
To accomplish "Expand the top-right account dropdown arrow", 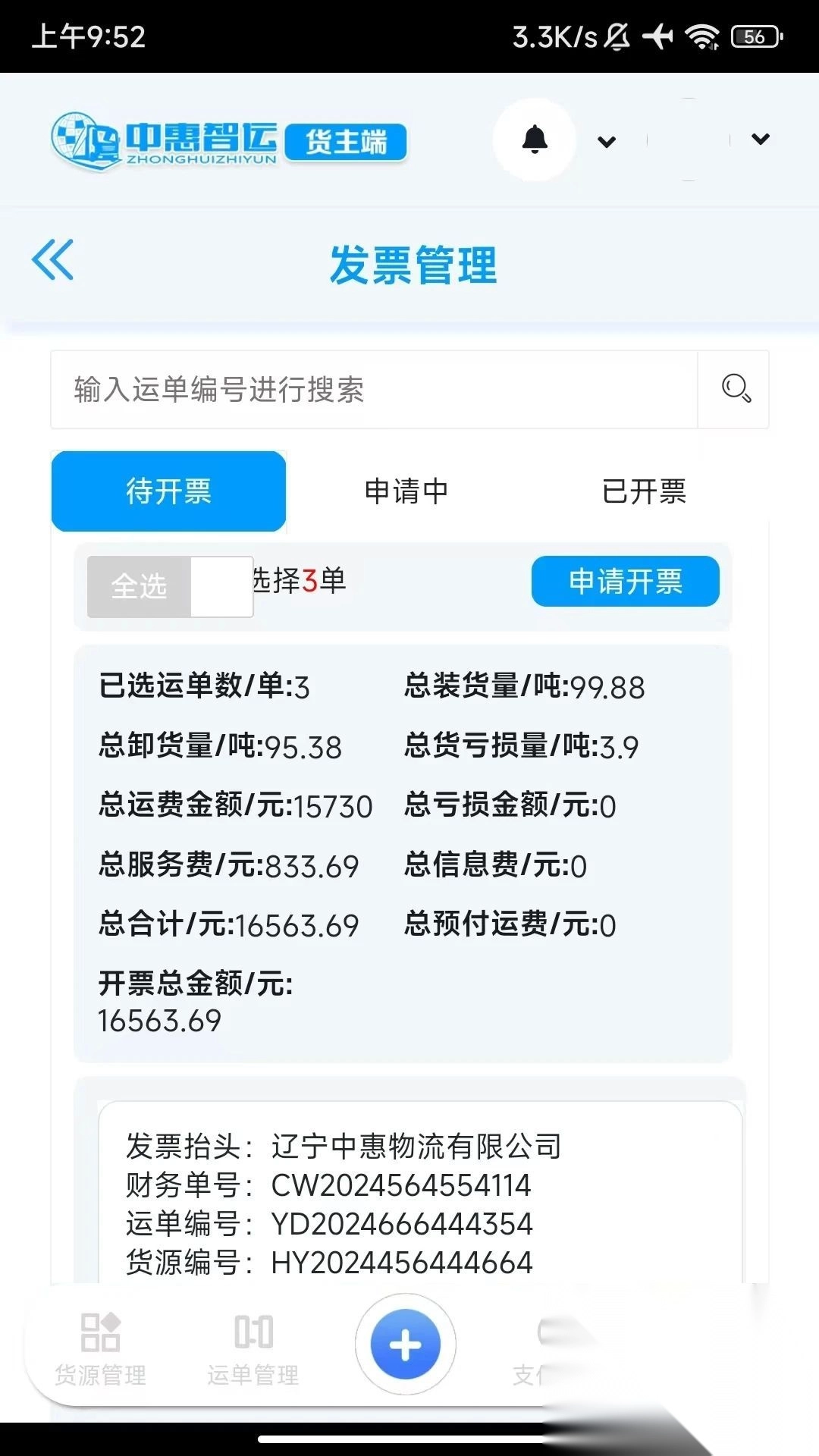I will pyautogui.click(x=761, y=139).
